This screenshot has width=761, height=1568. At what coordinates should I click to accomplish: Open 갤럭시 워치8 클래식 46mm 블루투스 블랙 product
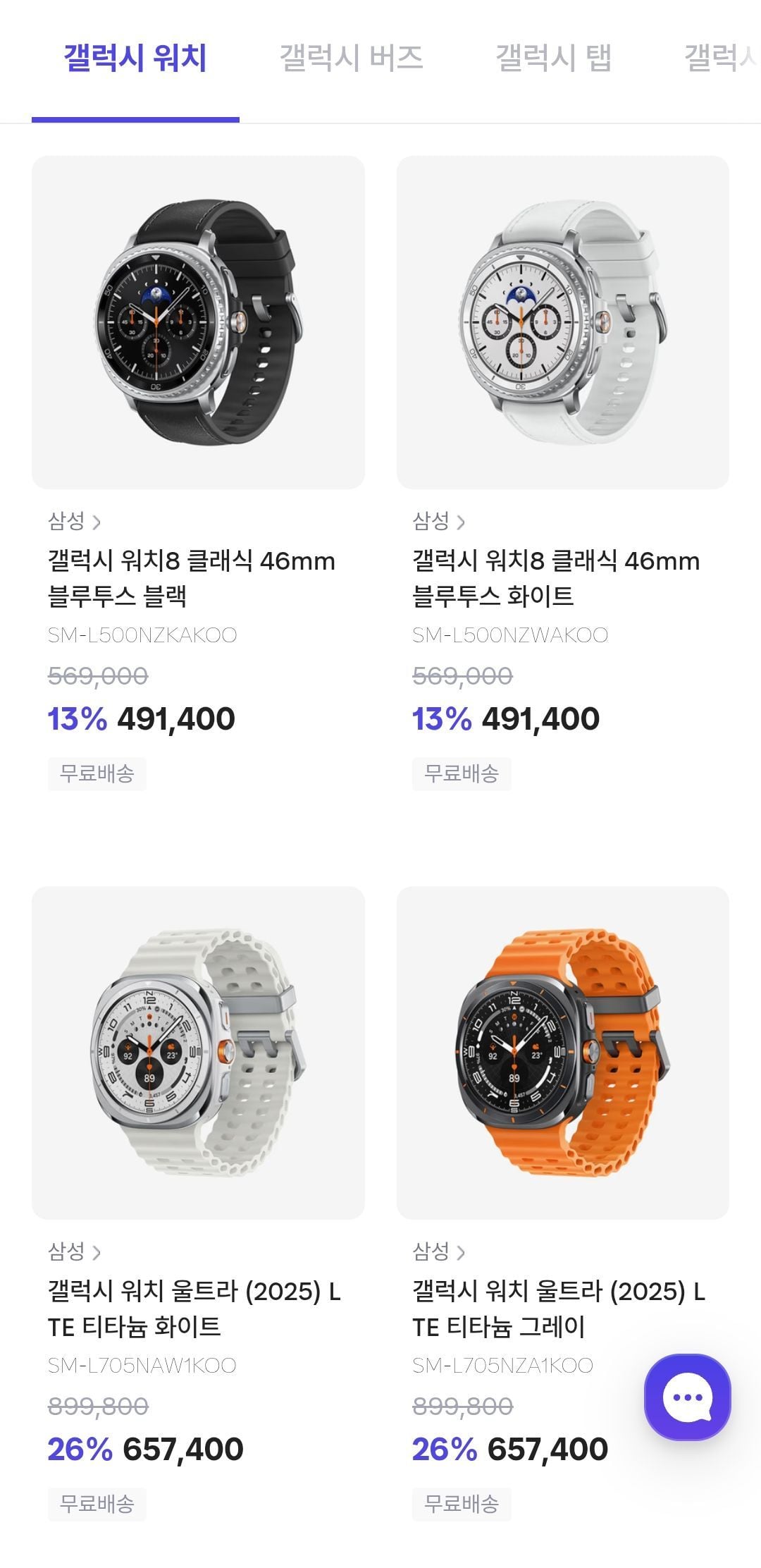(198, 322)
